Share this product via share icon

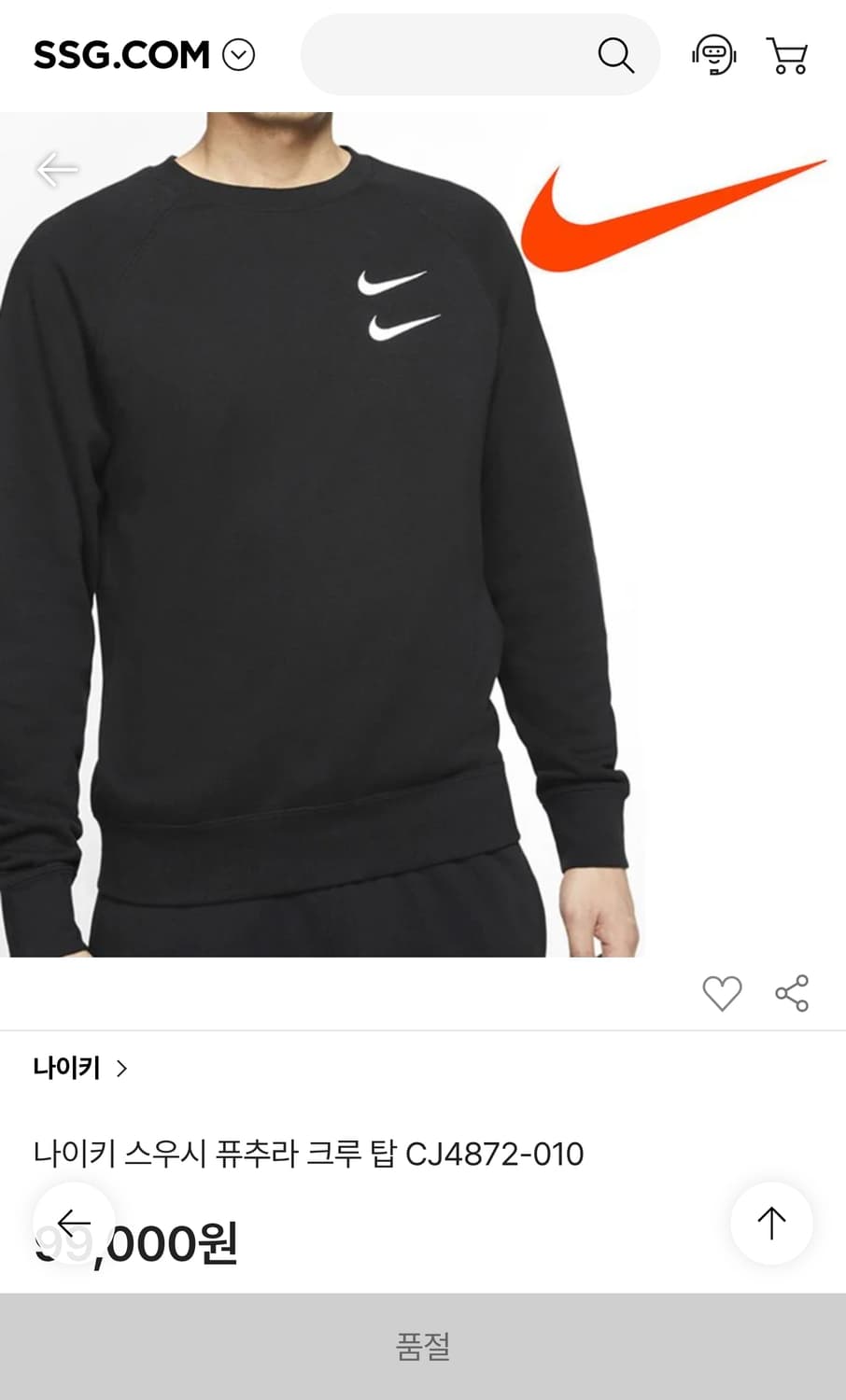point(792,994)
